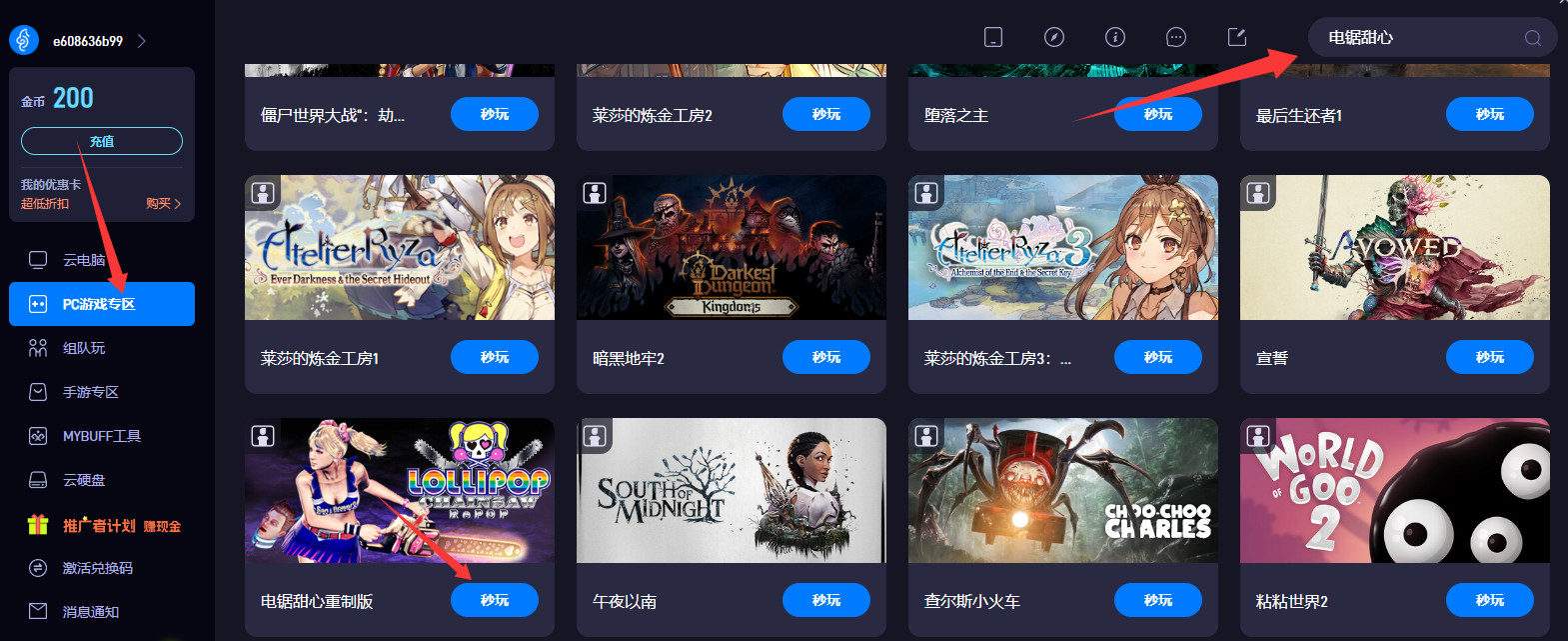Launch 查尔斯小火车 via 秒玩

coord(1157,600)
